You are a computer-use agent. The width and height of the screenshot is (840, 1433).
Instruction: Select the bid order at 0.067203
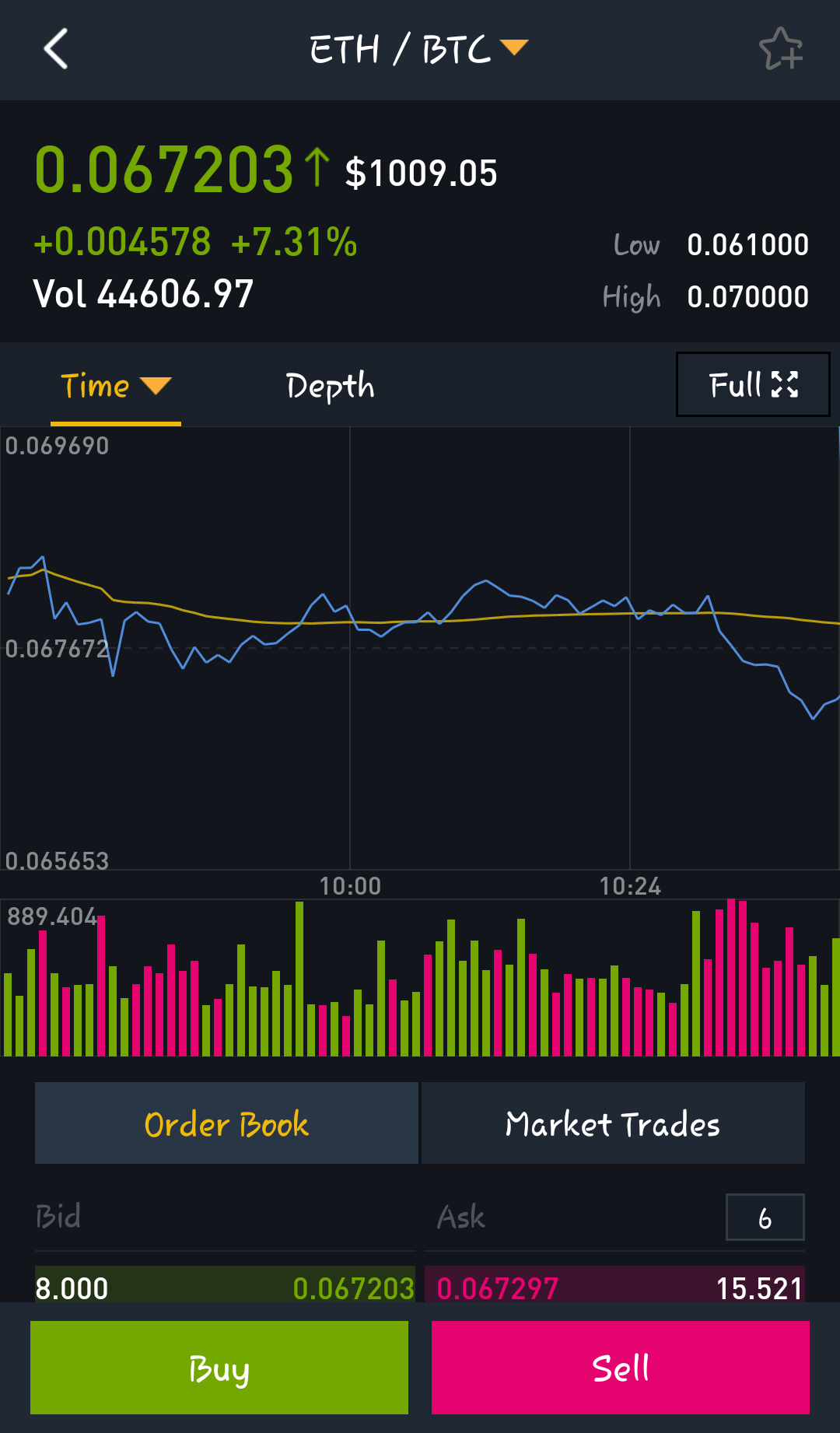click(225, 1287)
